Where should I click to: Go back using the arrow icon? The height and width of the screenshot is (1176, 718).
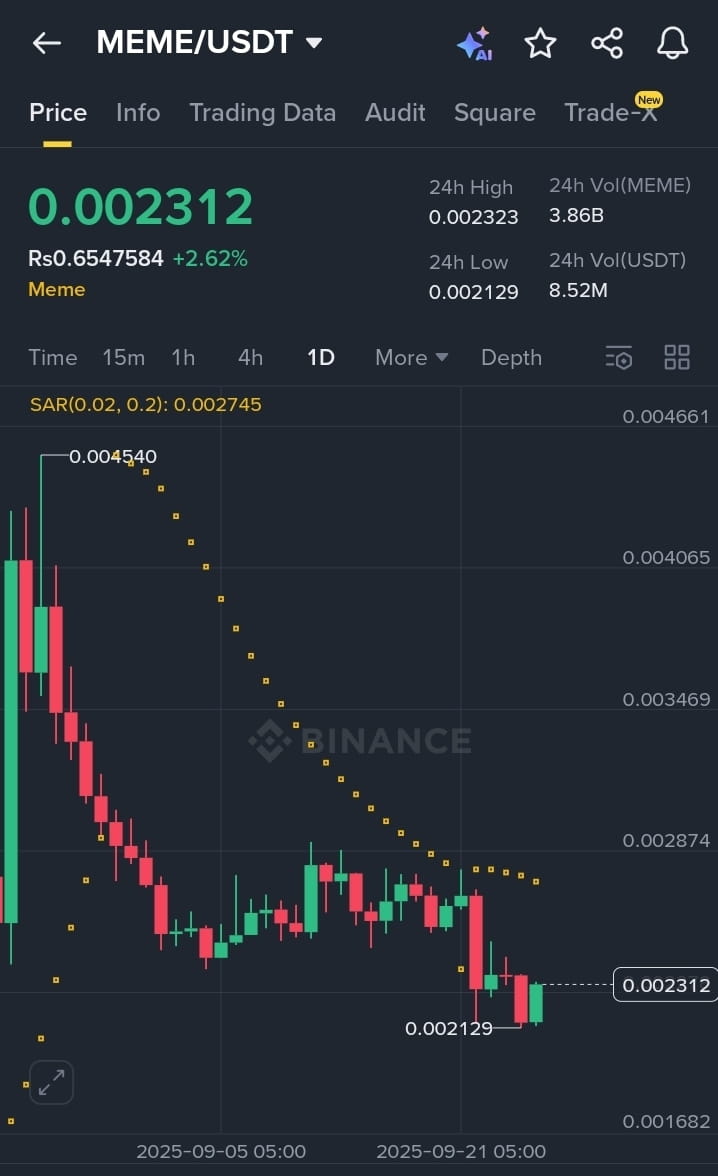pos(46,43)
